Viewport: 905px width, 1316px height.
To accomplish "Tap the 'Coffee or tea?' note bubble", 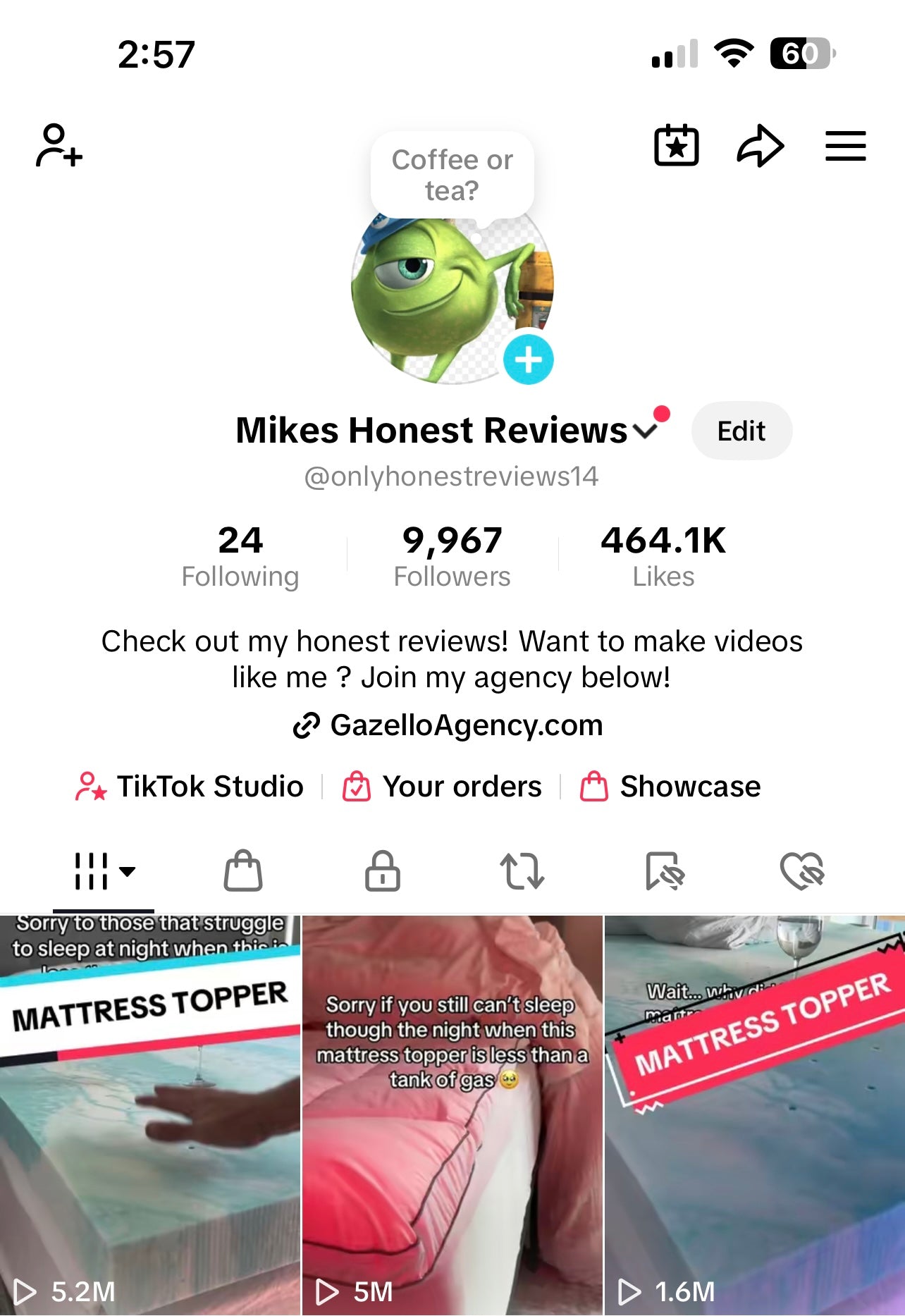I will (452, 175).
